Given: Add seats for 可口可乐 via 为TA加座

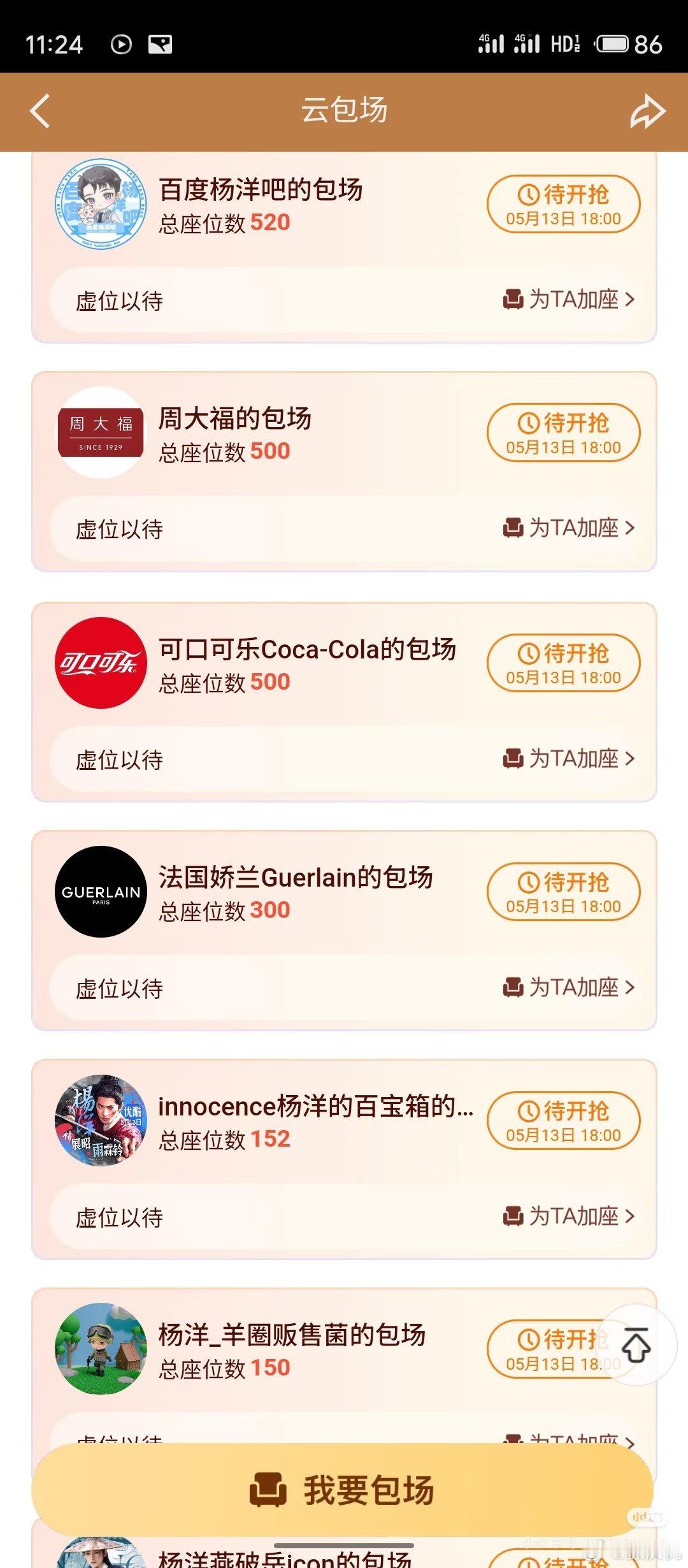Looking at the screenshot, I should [x=569, y=759].
